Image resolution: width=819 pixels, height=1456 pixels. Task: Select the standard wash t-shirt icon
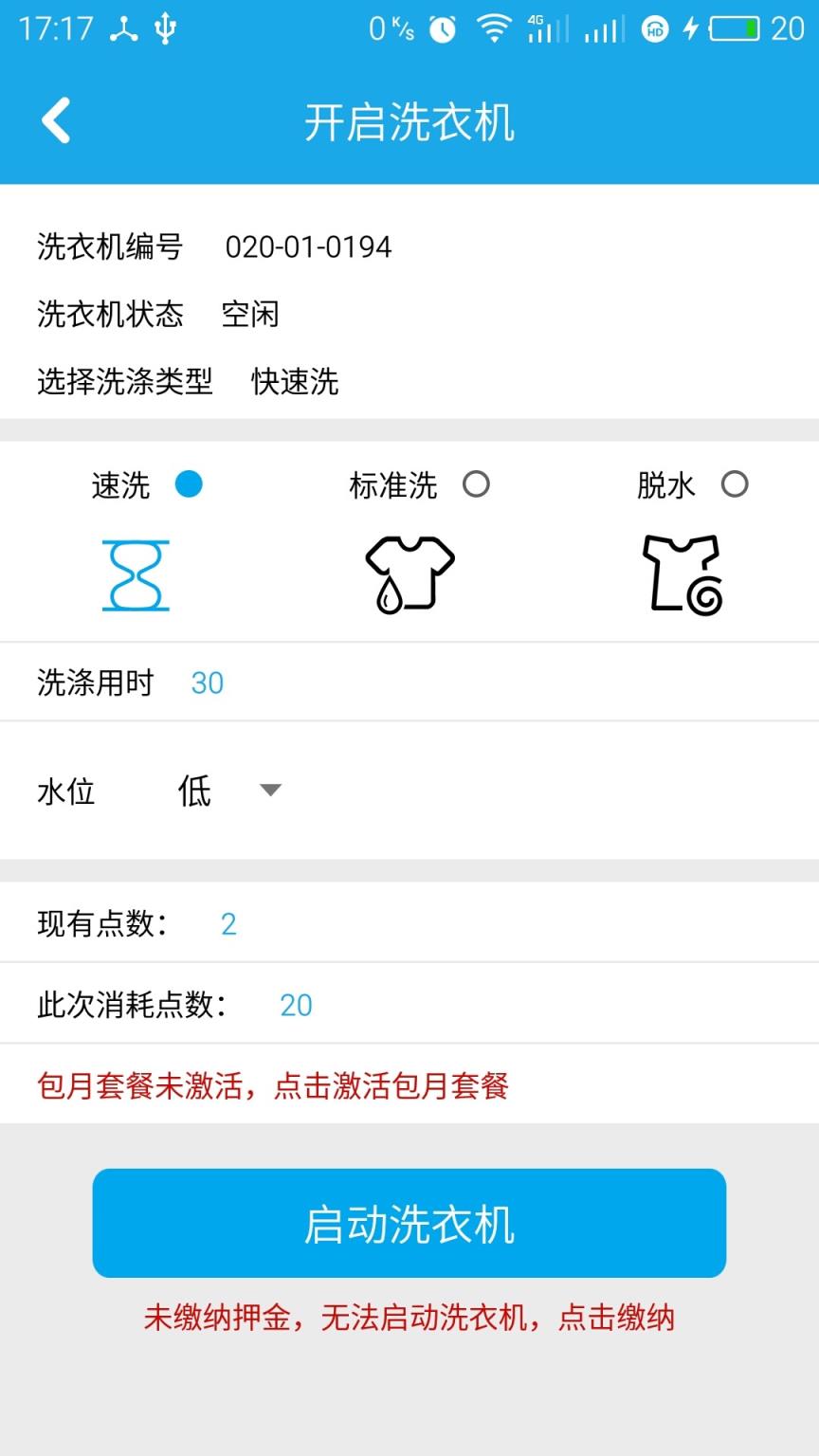[409, 574]
